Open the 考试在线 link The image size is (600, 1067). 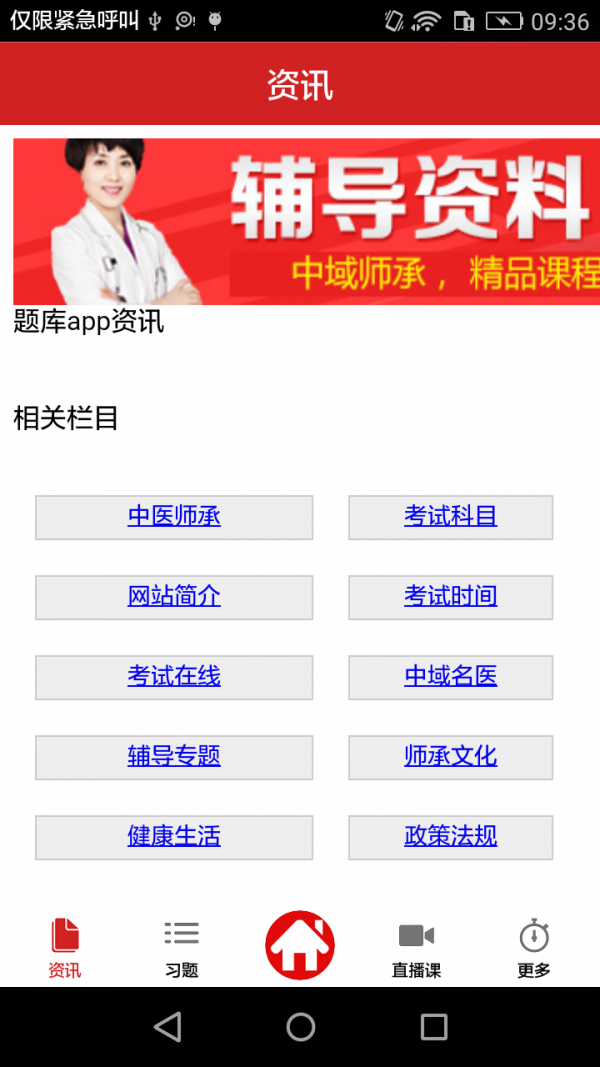(x=174, y=677)
